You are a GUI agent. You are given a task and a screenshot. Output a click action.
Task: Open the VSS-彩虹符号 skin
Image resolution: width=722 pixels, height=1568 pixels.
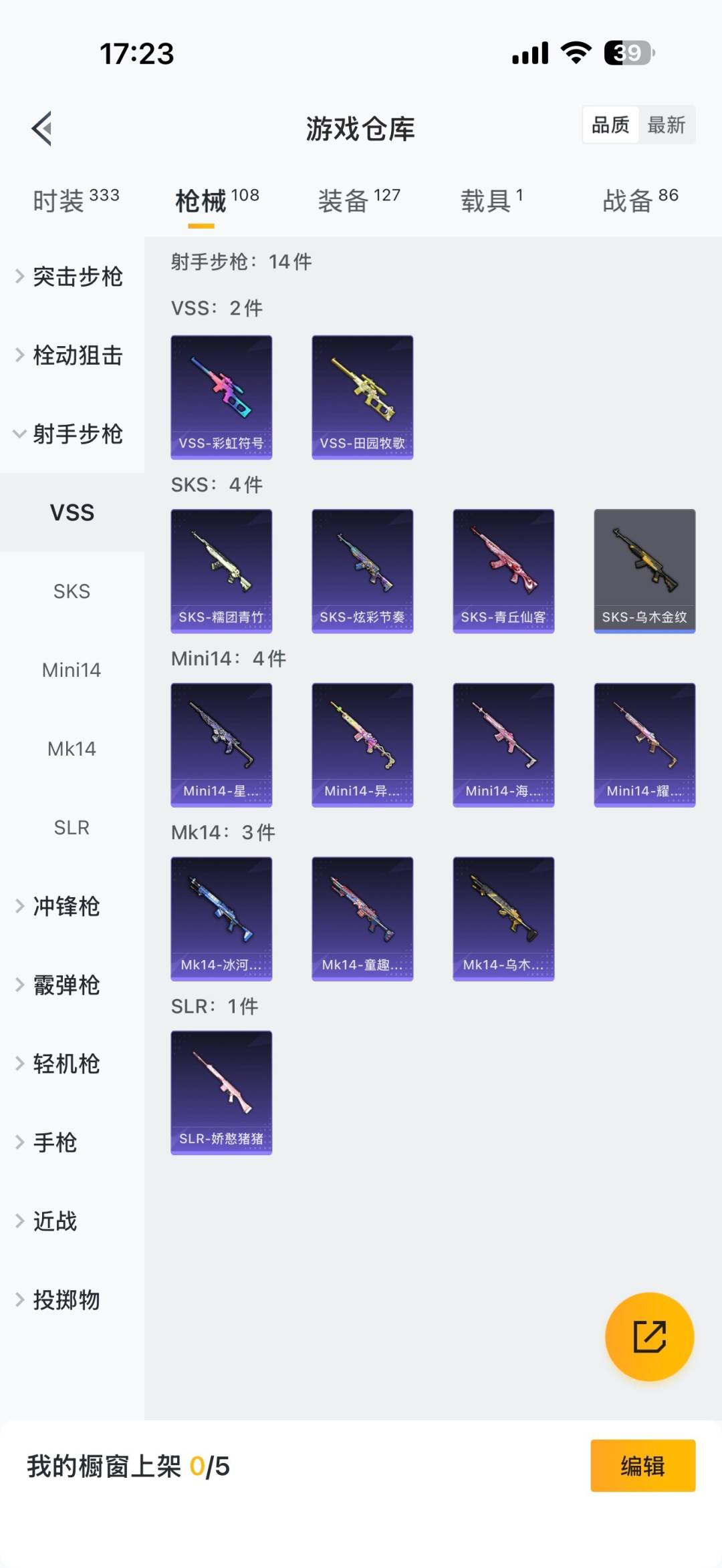pos(221,398)
